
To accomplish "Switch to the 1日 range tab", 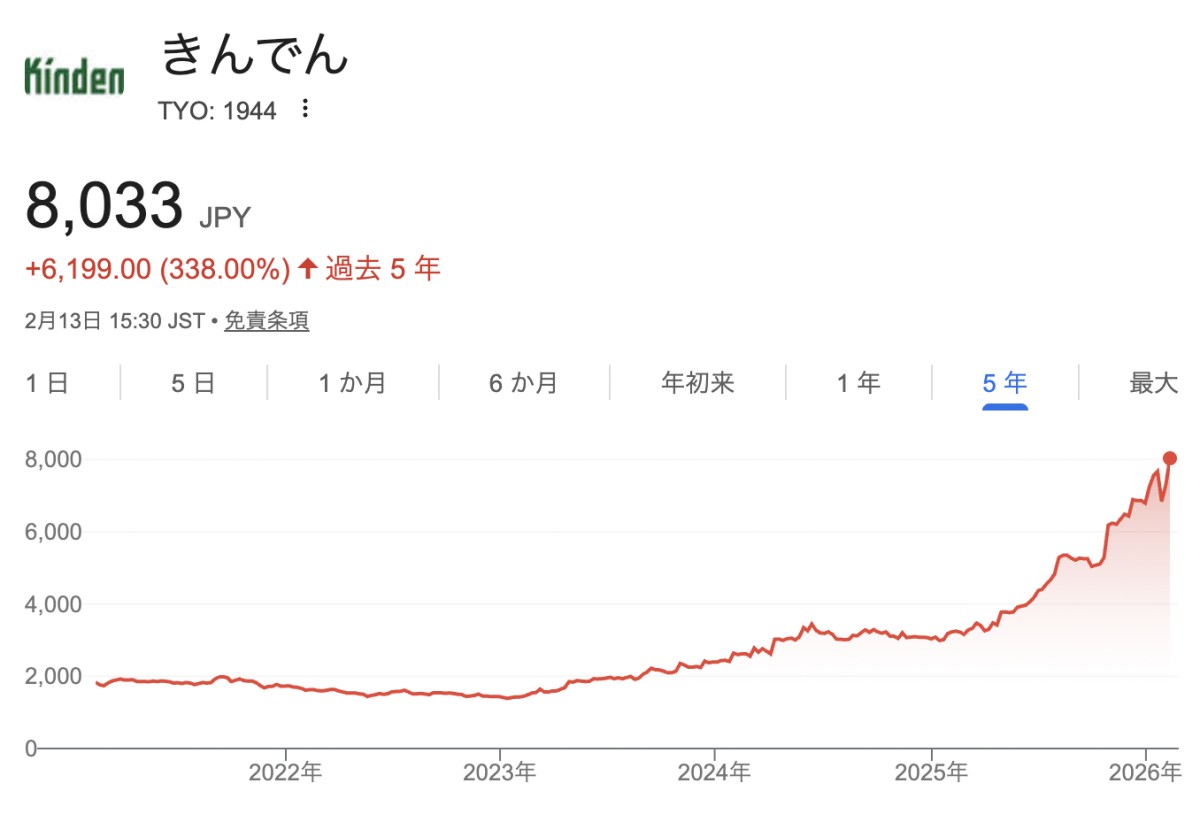I will click(x=47, y=383).
